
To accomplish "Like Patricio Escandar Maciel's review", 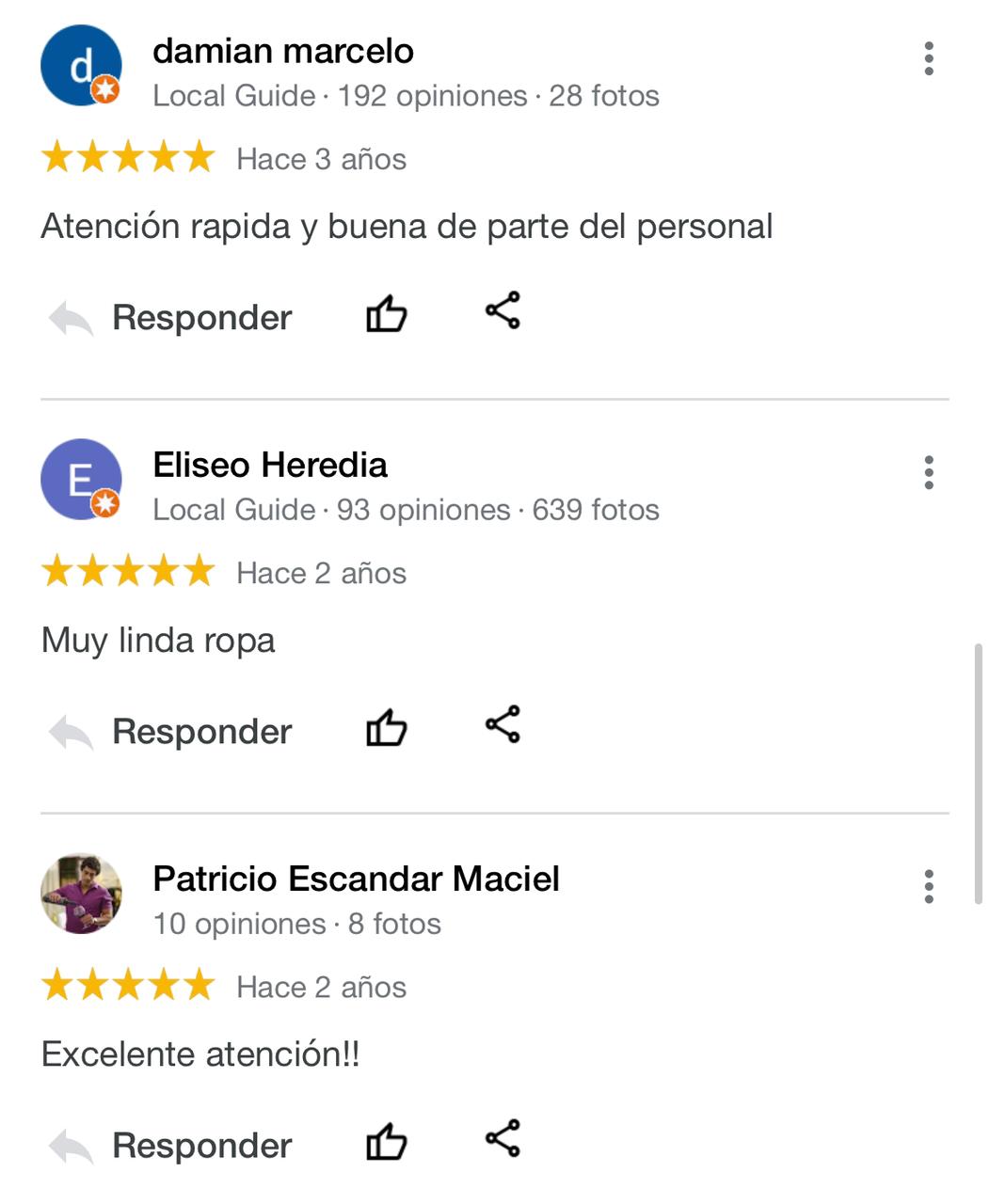I will tap(386, 1142).
